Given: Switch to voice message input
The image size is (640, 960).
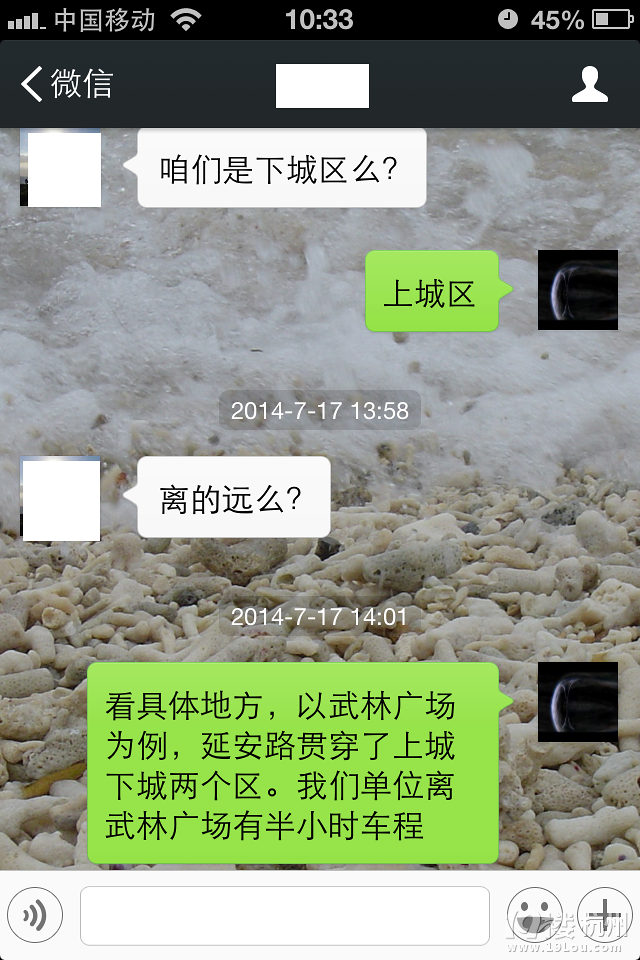Looking at the screenshot, I should [35, 915].
